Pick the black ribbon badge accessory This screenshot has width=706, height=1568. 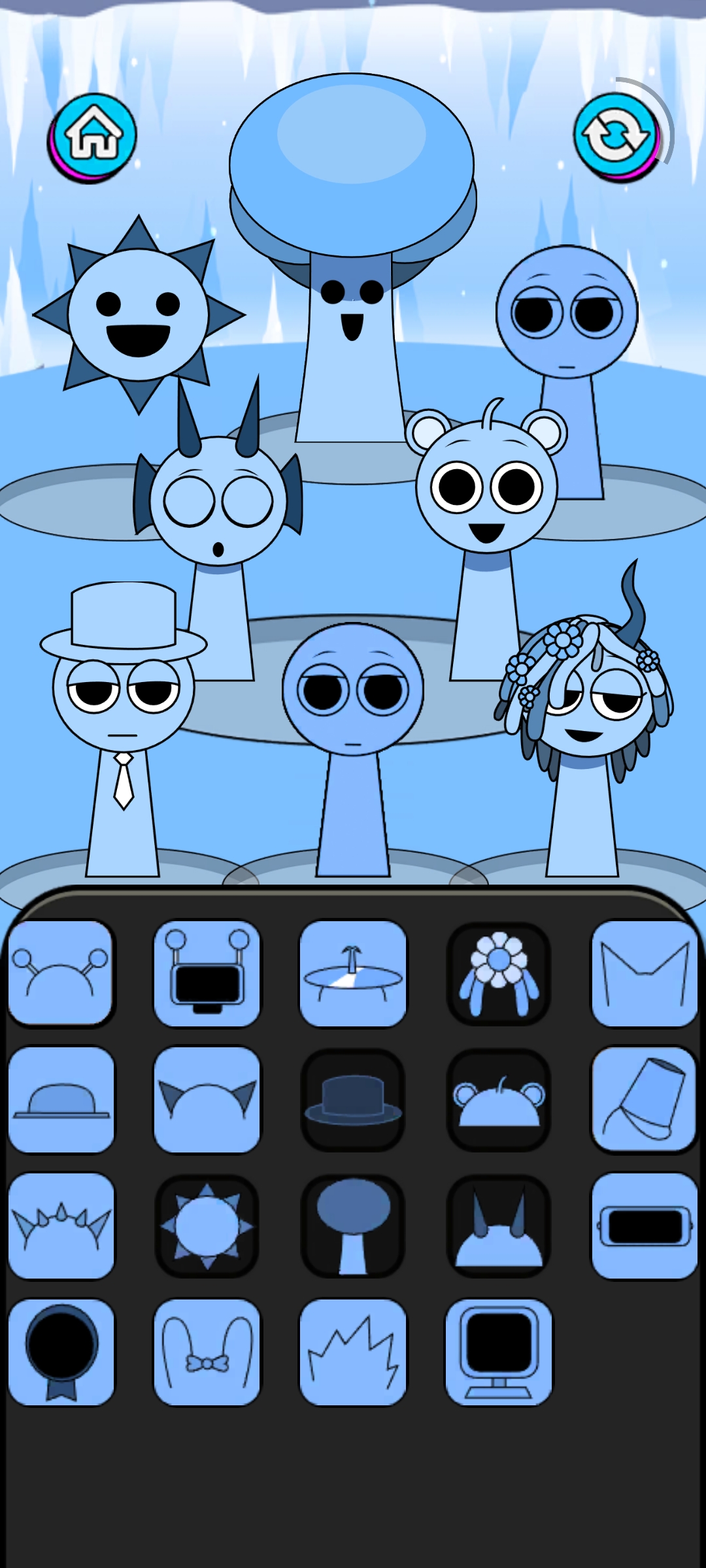pos(61,1352)
